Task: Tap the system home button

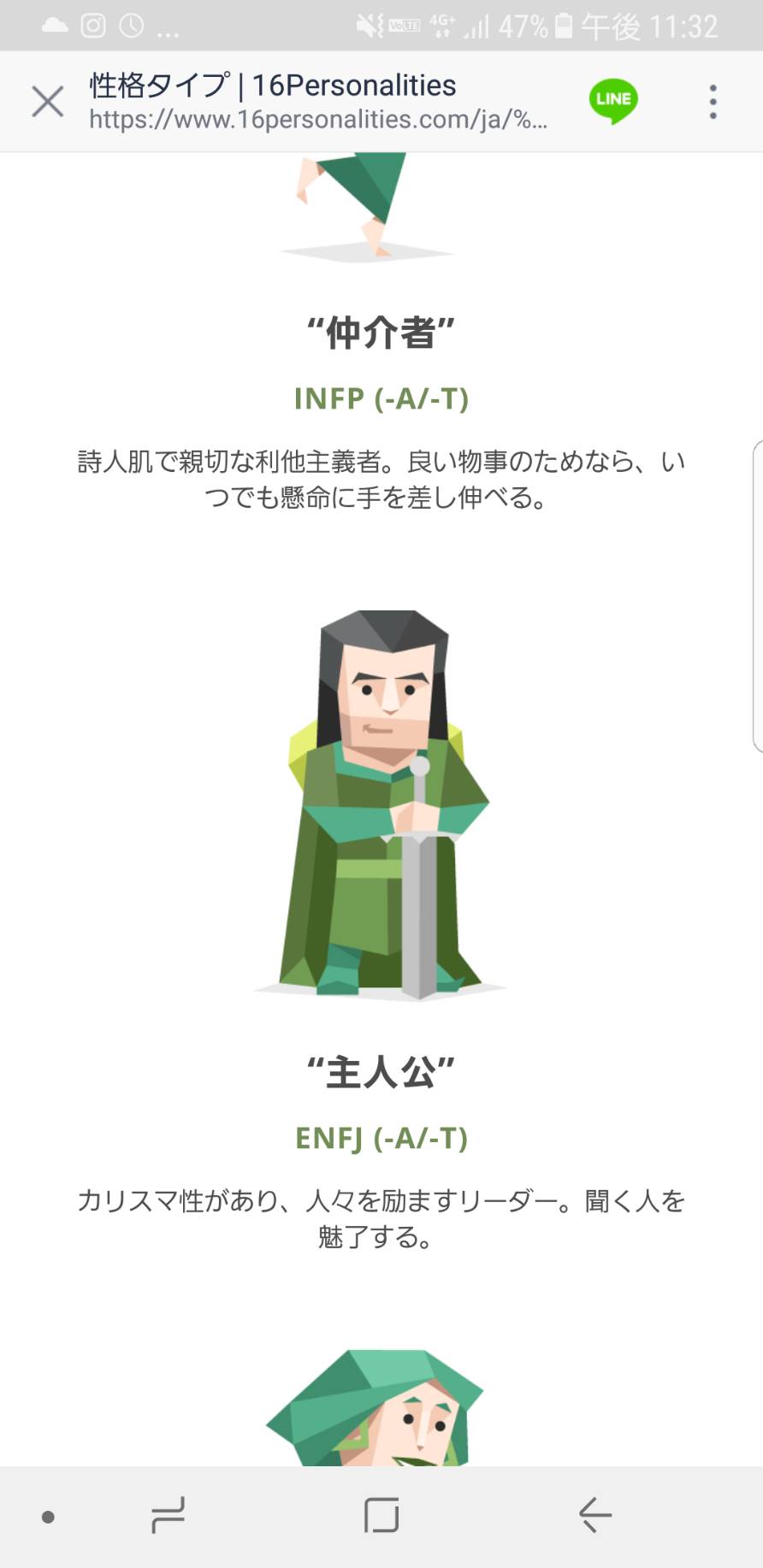Action: click(x=381, y=1515)
